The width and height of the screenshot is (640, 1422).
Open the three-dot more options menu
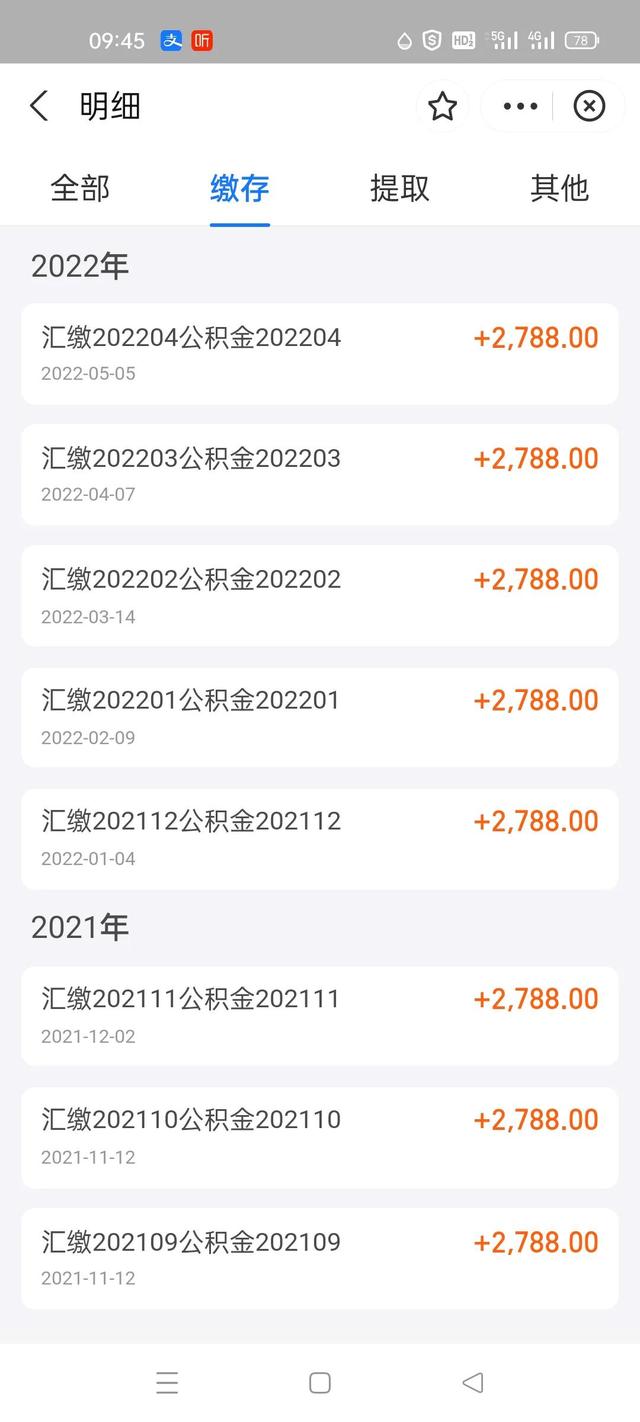521,106
